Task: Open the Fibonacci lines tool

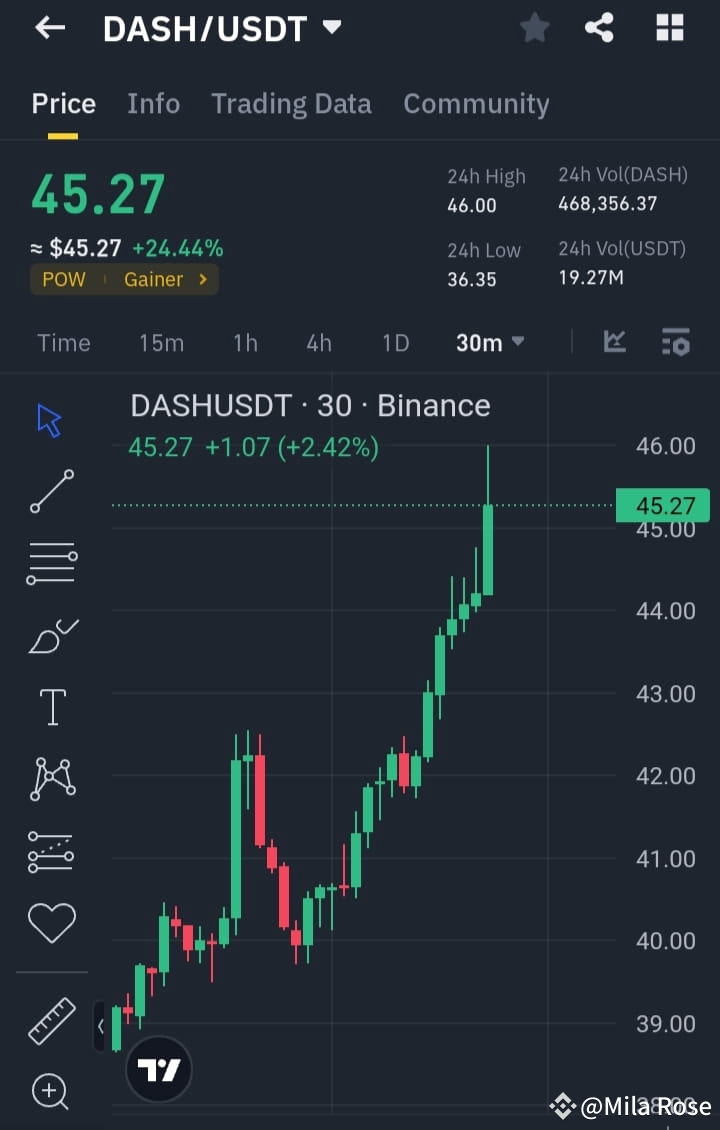Action: click(50, 563)
